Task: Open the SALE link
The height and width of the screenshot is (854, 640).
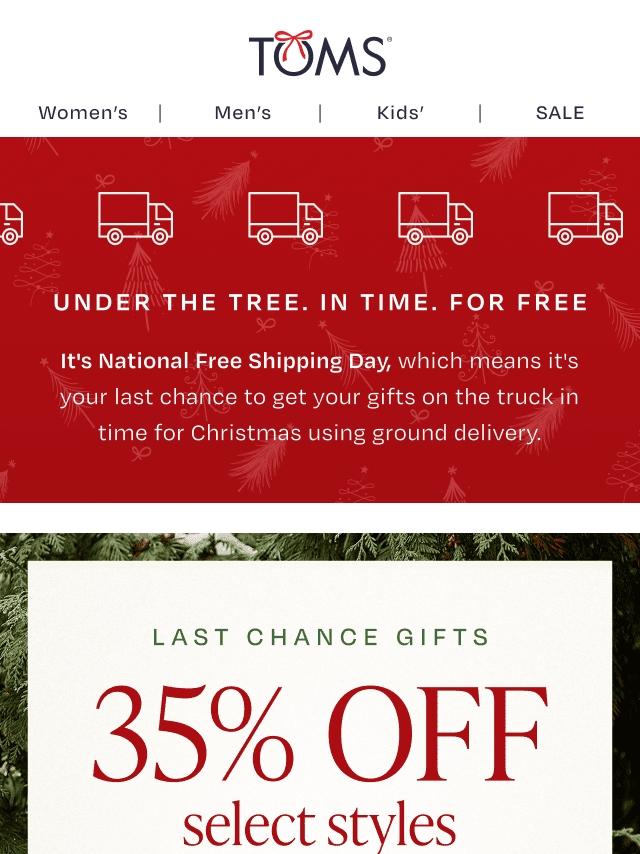Action: pos(560,113)
